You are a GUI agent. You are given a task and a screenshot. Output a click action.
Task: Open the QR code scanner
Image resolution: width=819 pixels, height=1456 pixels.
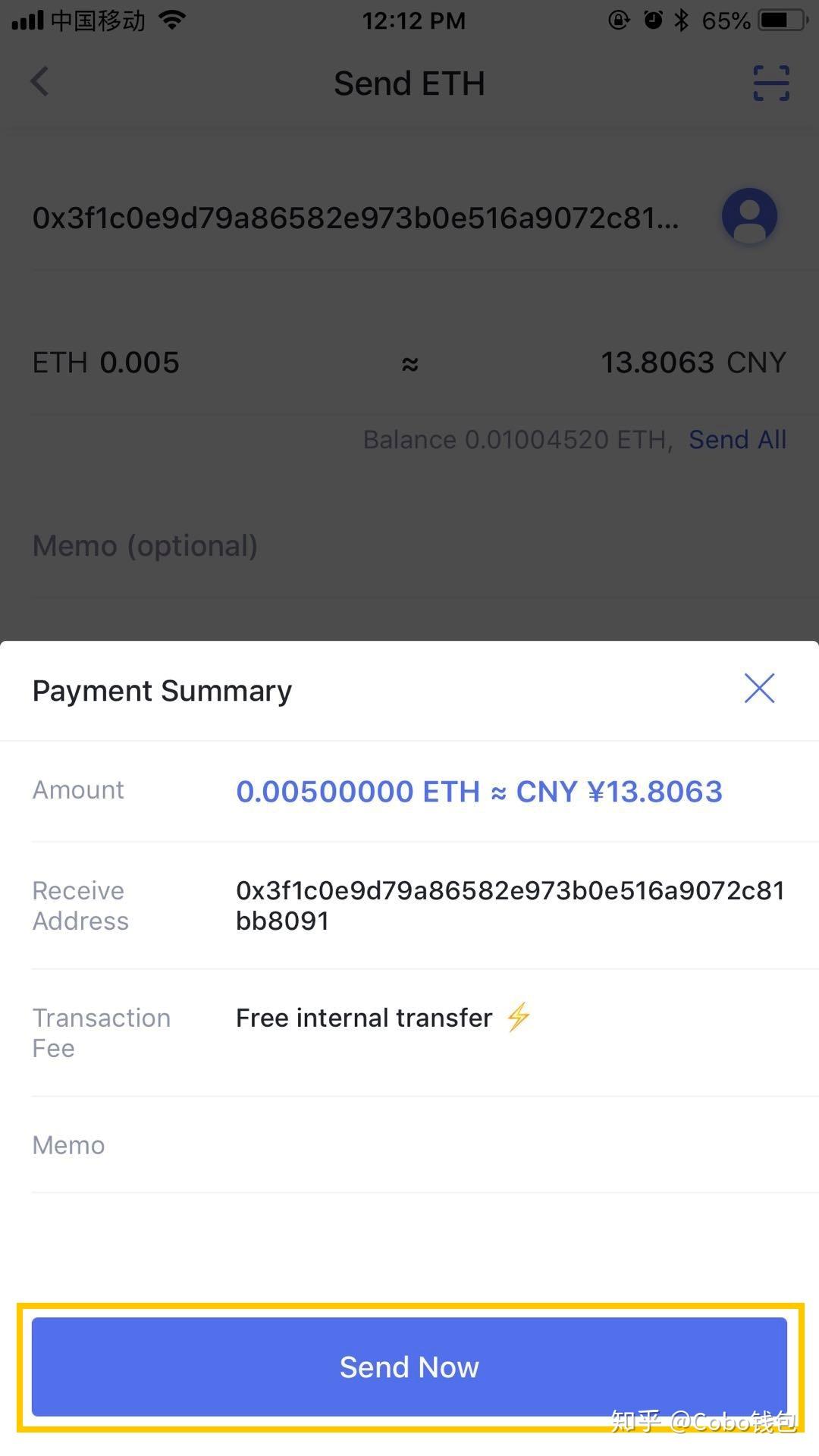(x=770, y=83)
